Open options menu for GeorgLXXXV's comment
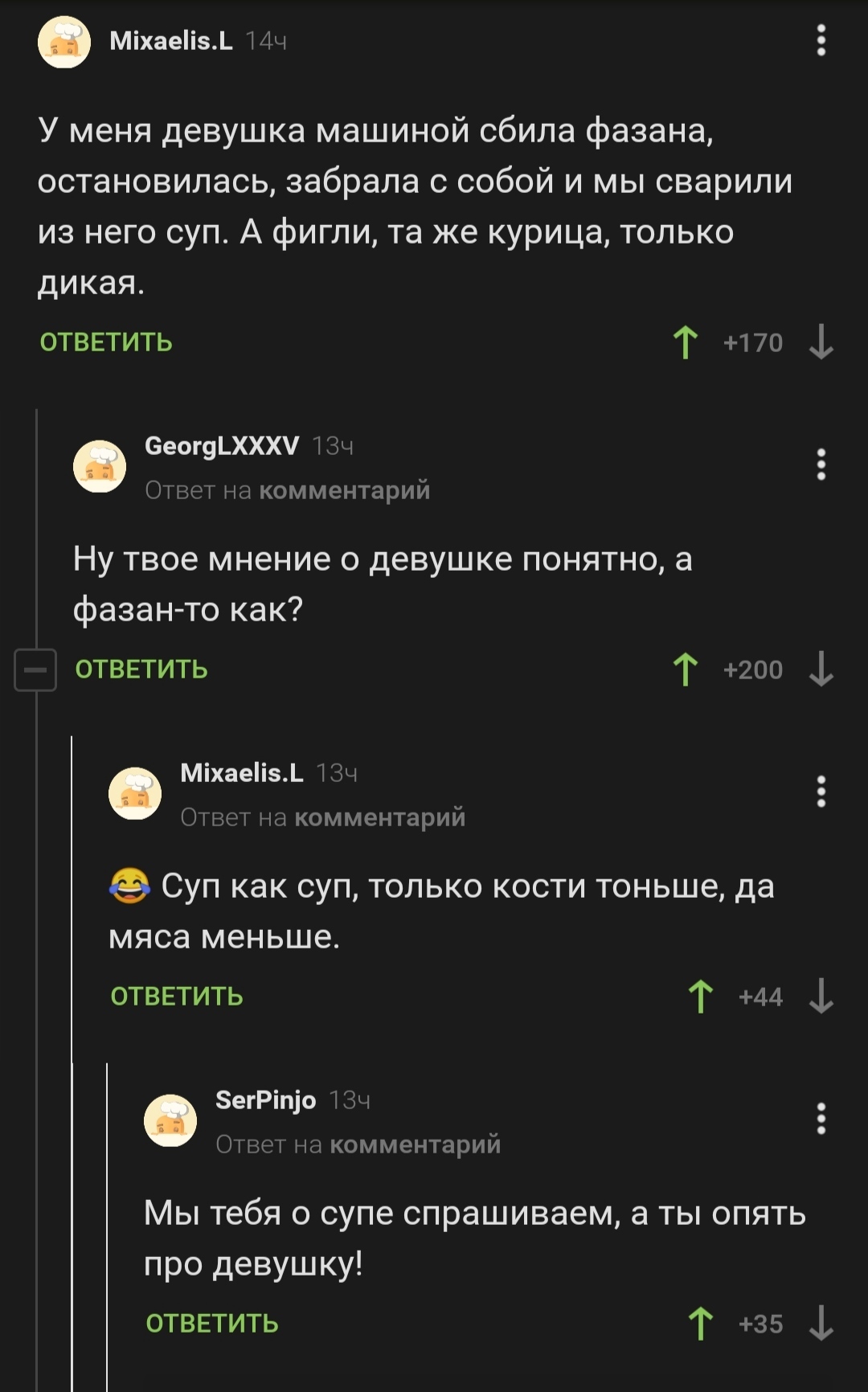The height and width of the screenshot is (1392, 868). point(821,465)
